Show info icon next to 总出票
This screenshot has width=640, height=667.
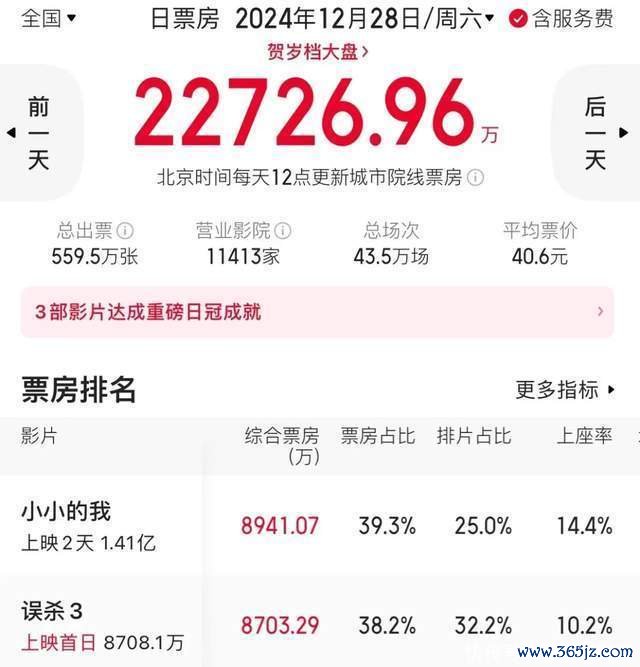(x=125, y=231)
